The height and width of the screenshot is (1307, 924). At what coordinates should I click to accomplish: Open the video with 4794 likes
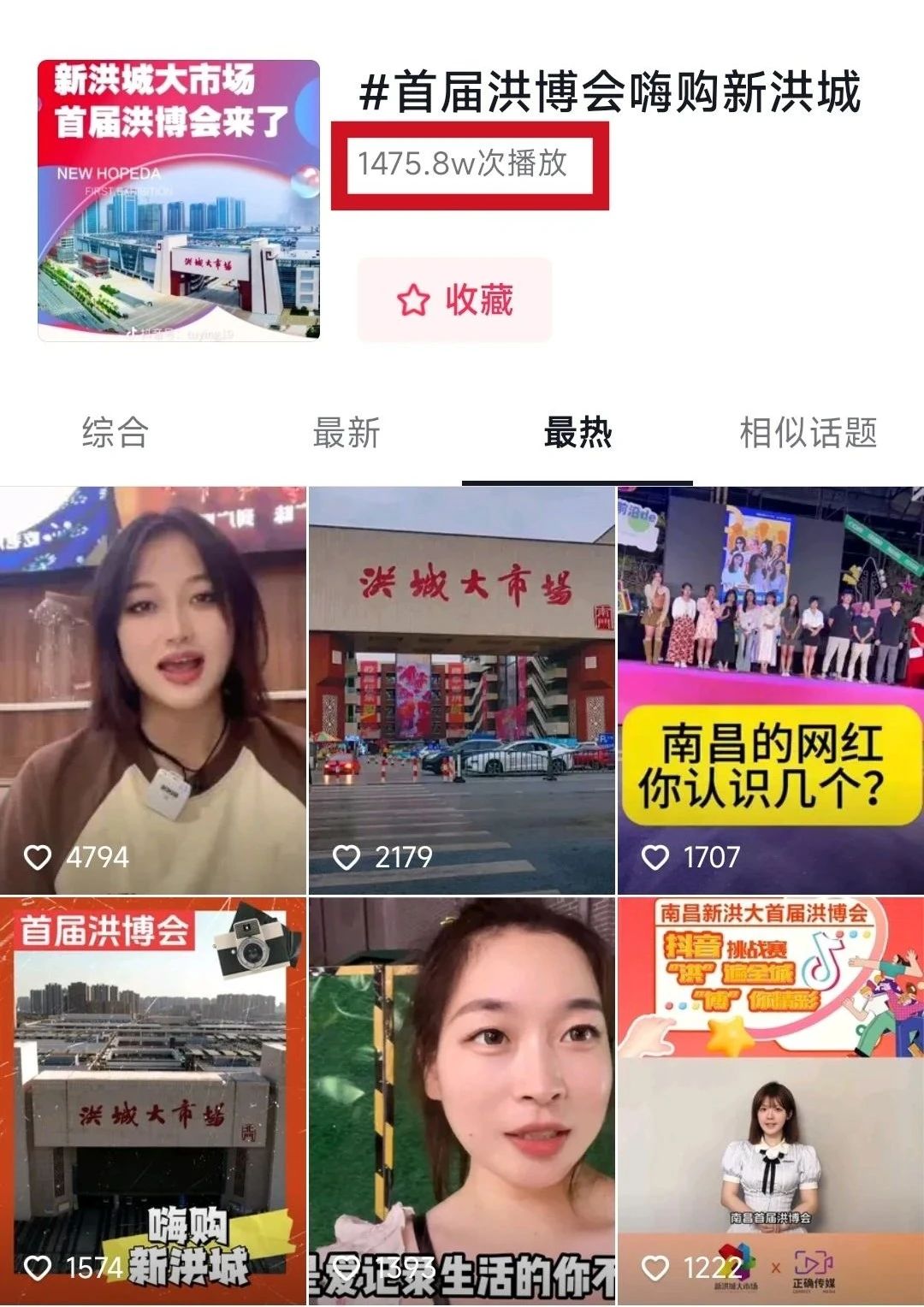pyautogui.click(x=153, y=690)
